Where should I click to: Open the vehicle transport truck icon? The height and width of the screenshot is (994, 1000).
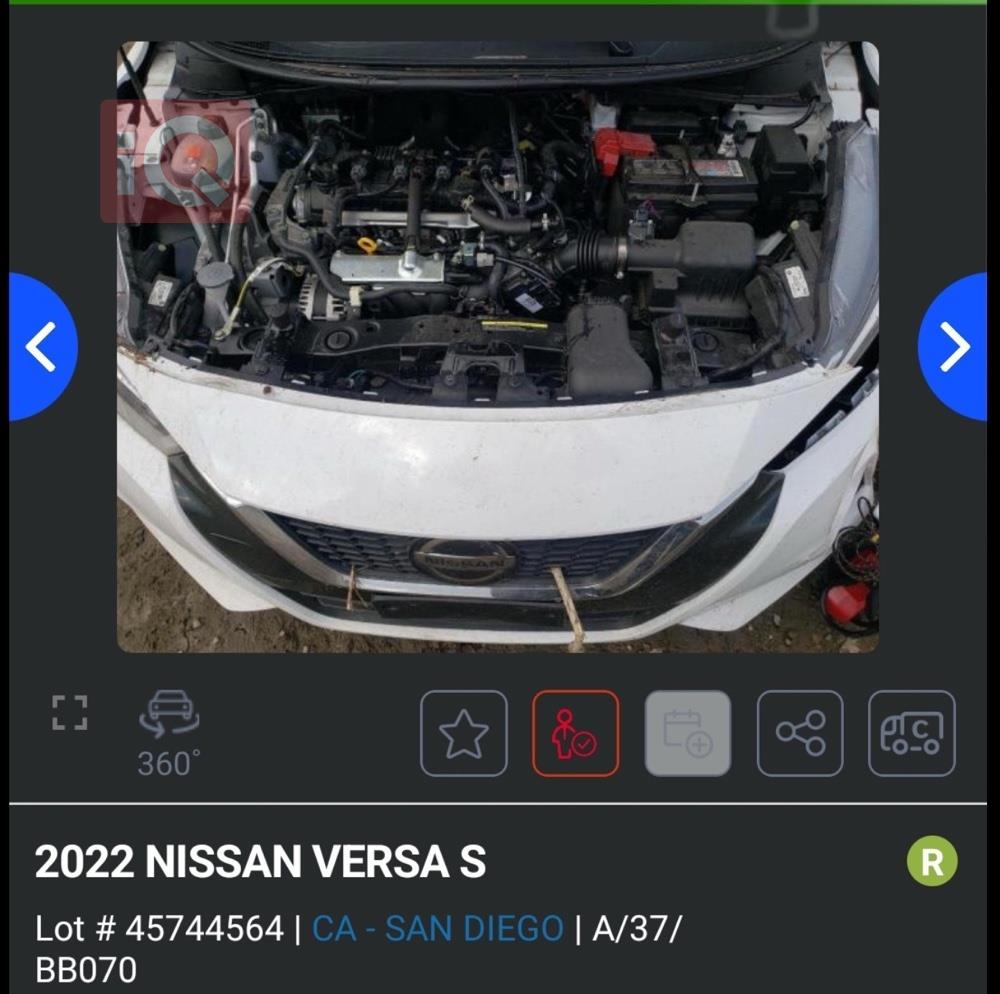(x=911, y=734)
